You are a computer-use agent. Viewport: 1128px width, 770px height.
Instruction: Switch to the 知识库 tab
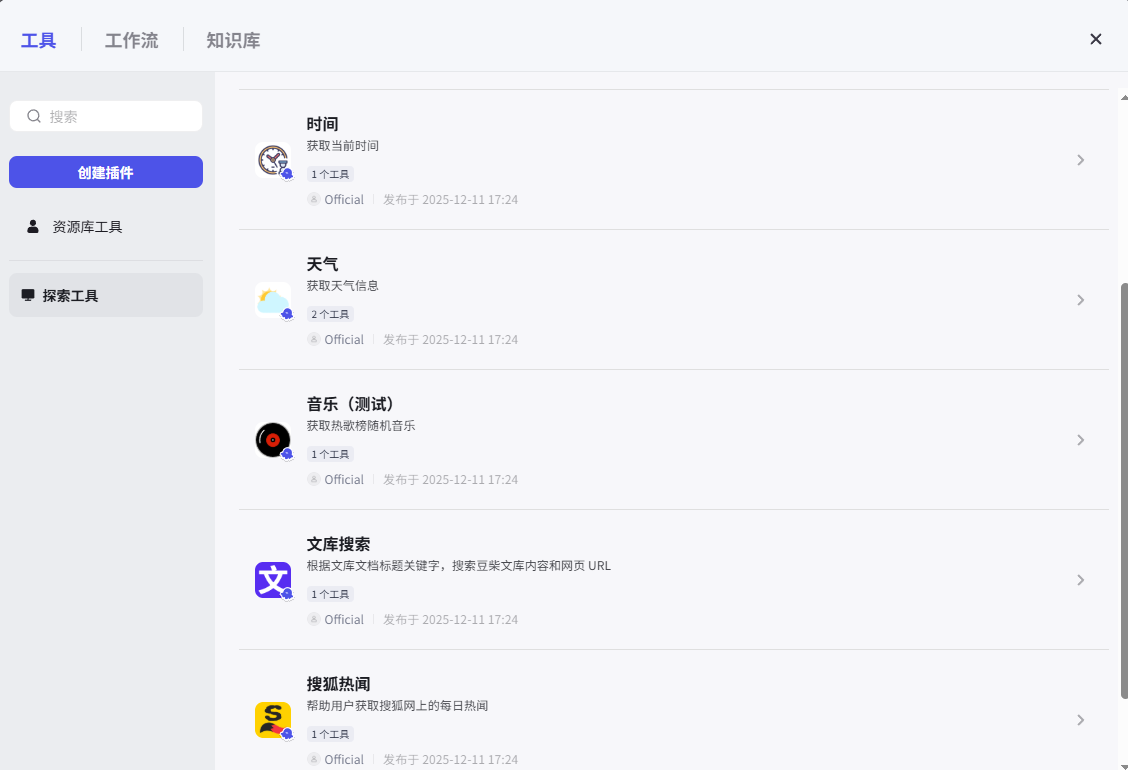click(x=233, y=41)
